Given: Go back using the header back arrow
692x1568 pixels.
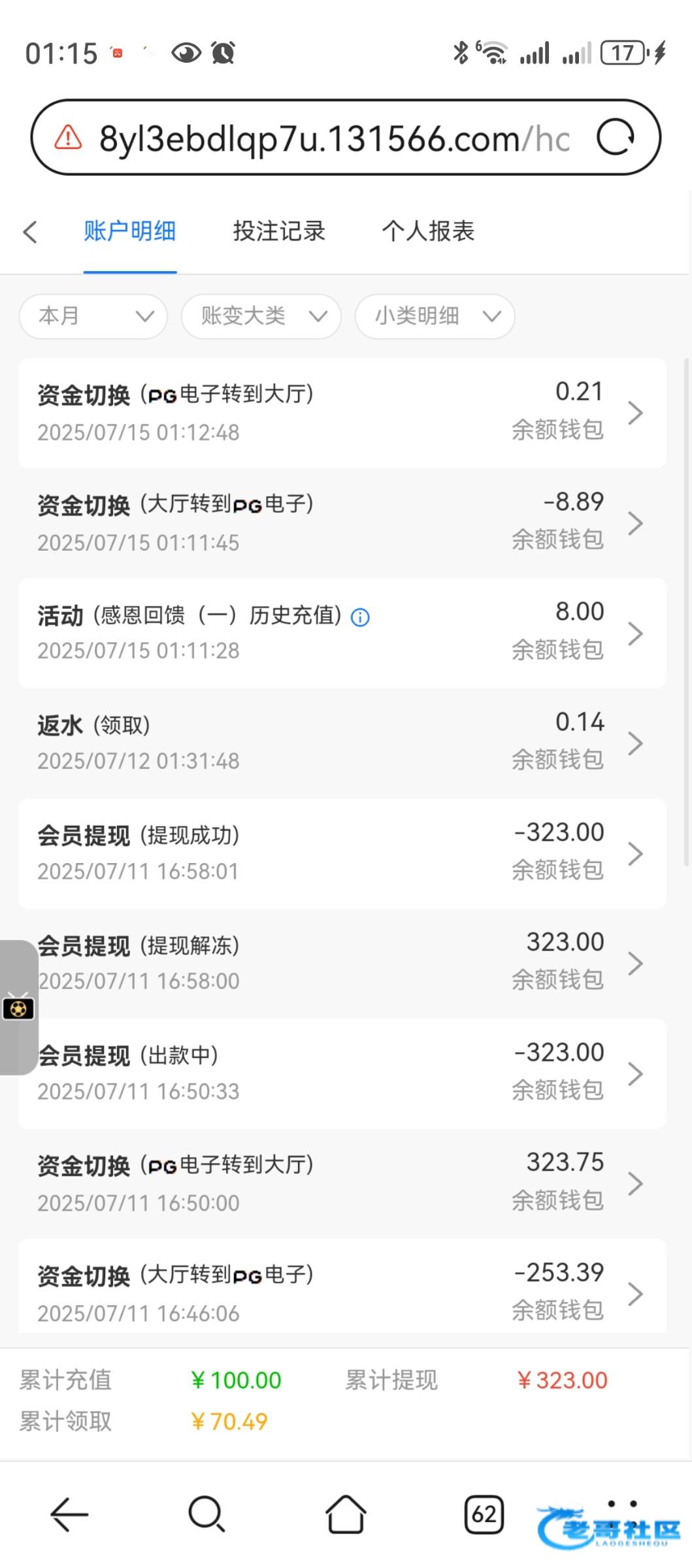Looking at the screenshot, I should point(30,232).
